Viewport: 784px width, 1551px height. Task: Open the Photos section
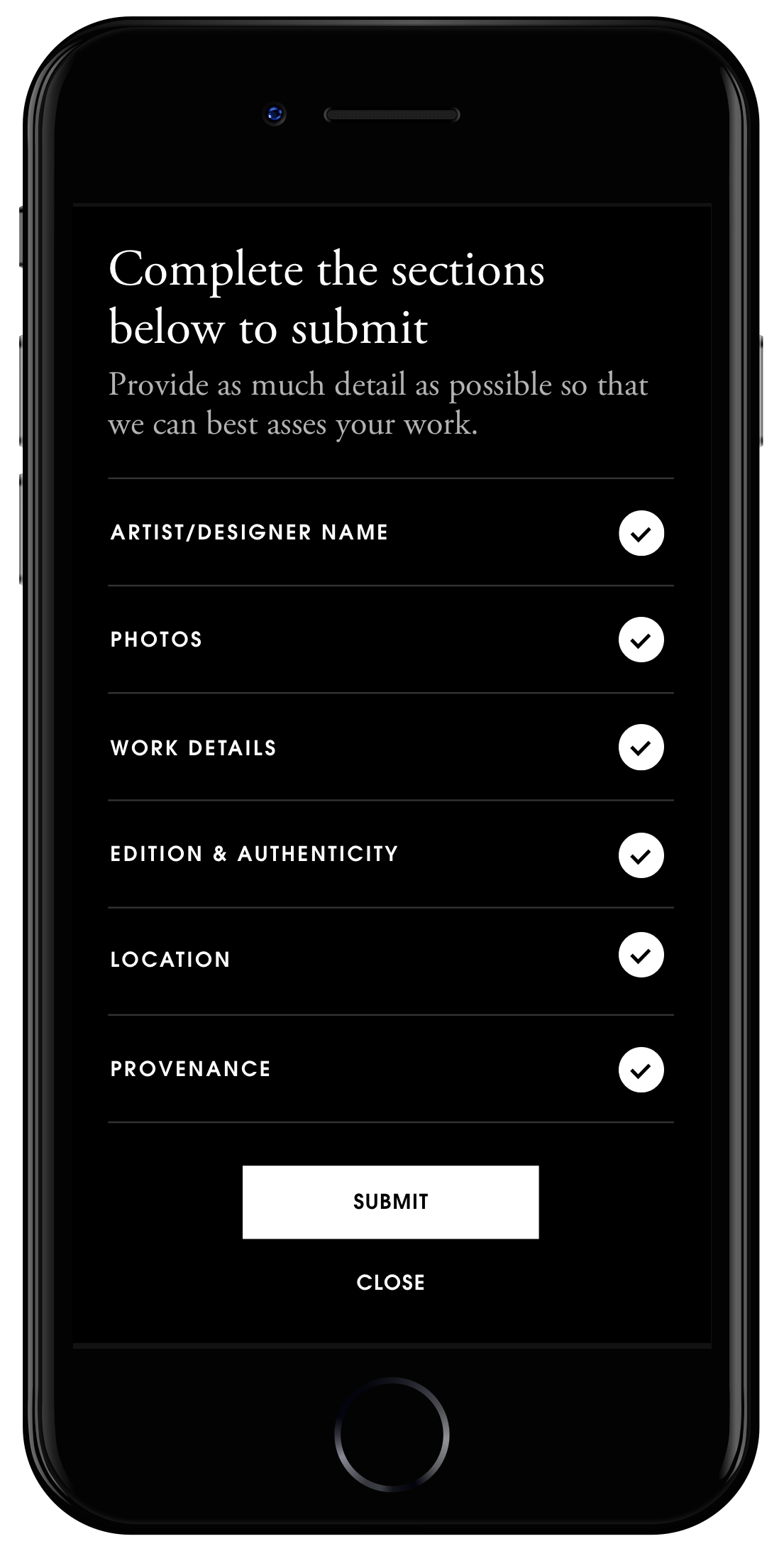pos(157,640)
